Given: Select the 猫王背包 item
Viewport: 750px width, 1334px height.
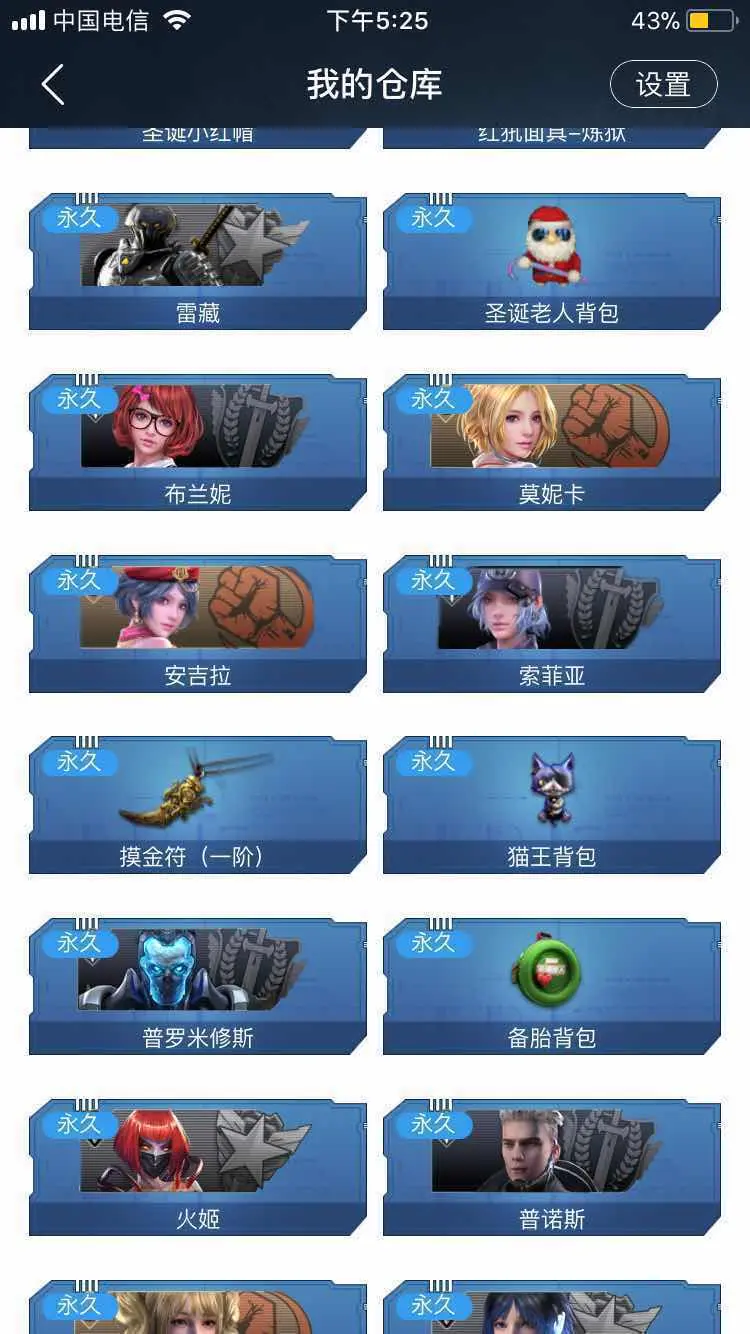Looking at the screenshot, I should coord(552,805).
